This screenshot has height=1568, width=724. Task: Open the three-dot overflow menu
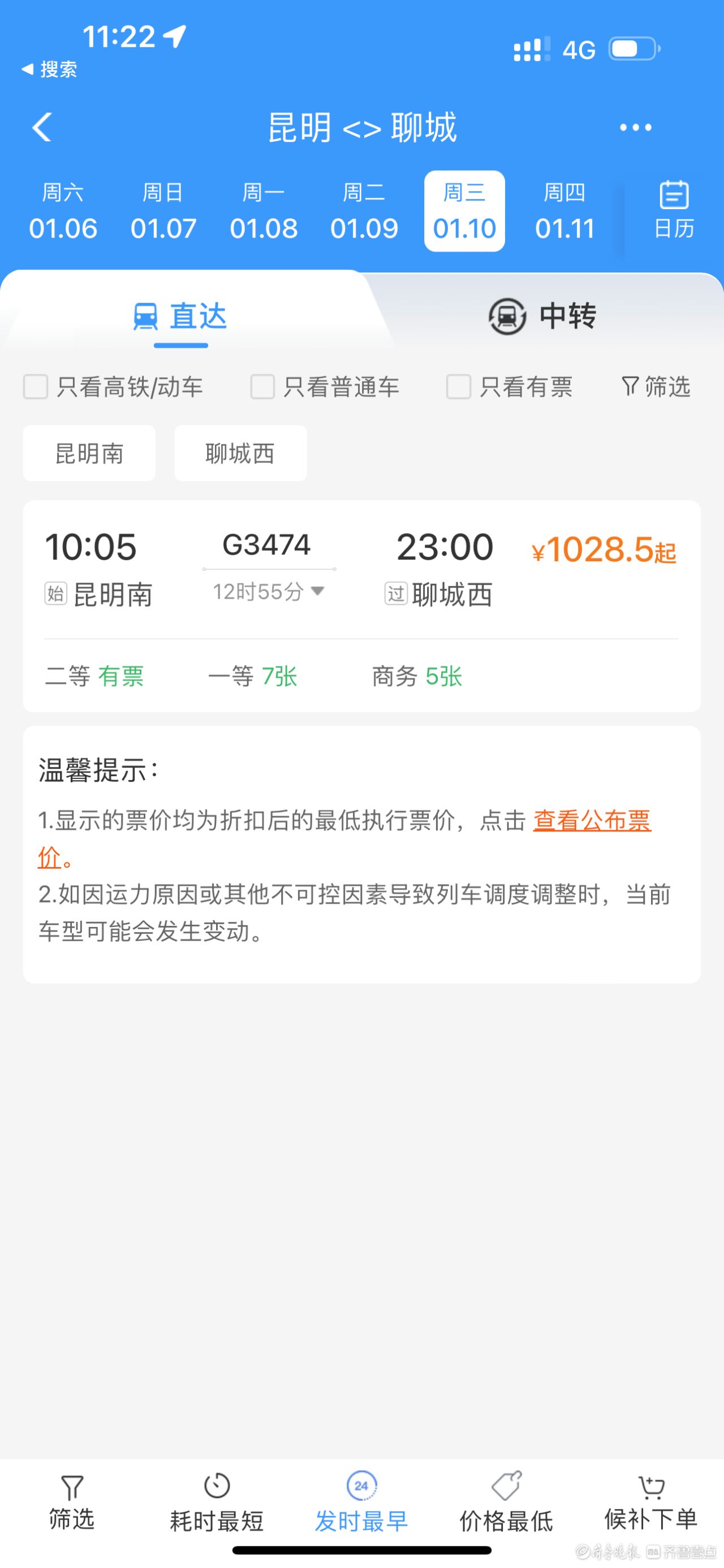(x=635, y=127)
